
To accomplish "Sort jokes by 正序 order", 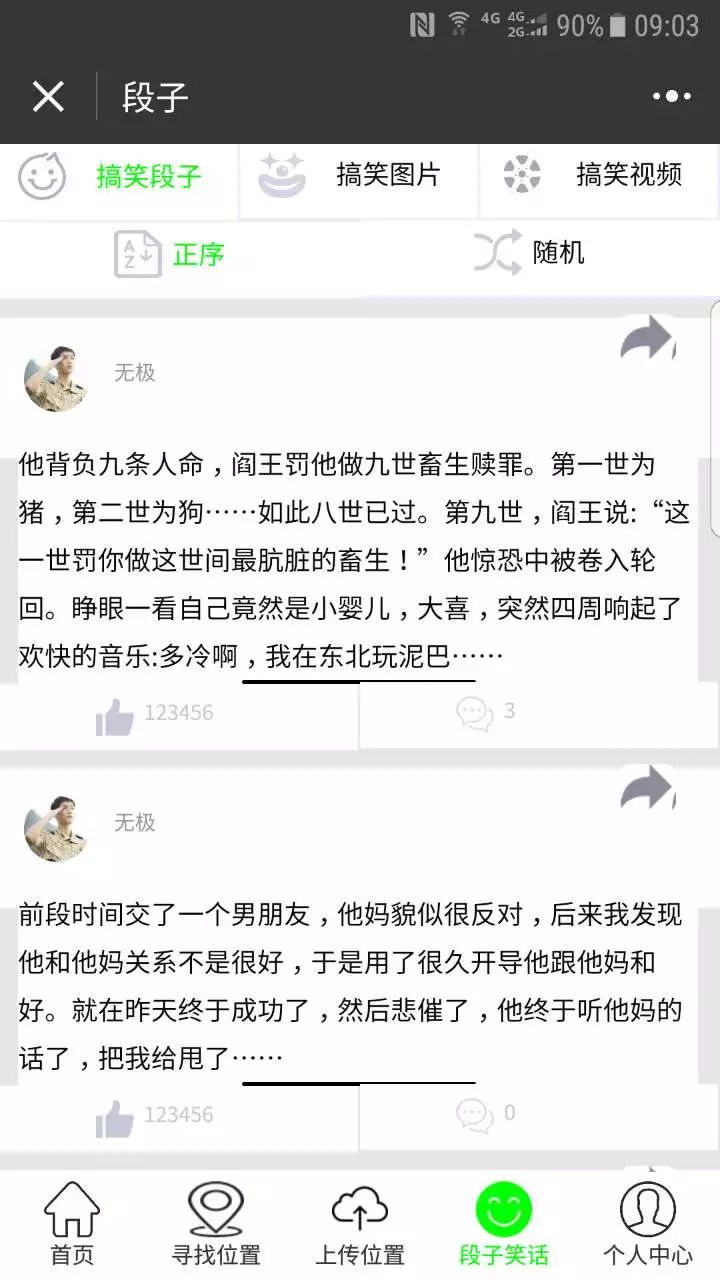I will coord(170,254).
